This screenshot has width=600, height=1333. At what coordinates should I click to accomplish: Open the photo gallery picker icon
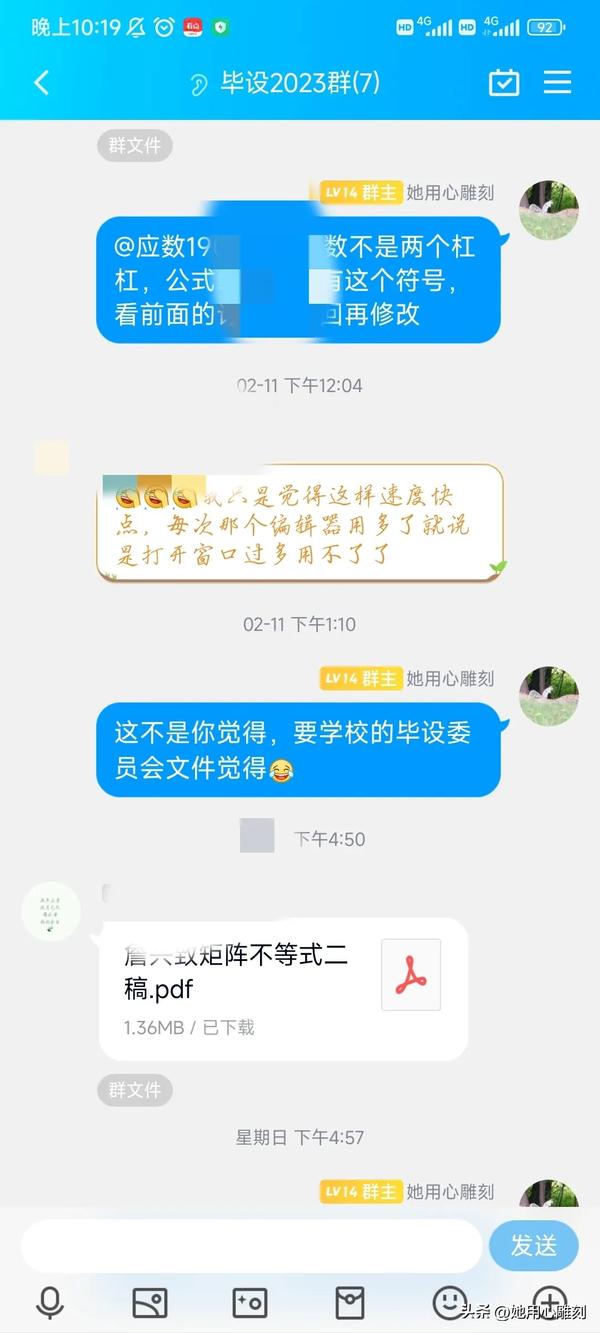(150, 1302)
